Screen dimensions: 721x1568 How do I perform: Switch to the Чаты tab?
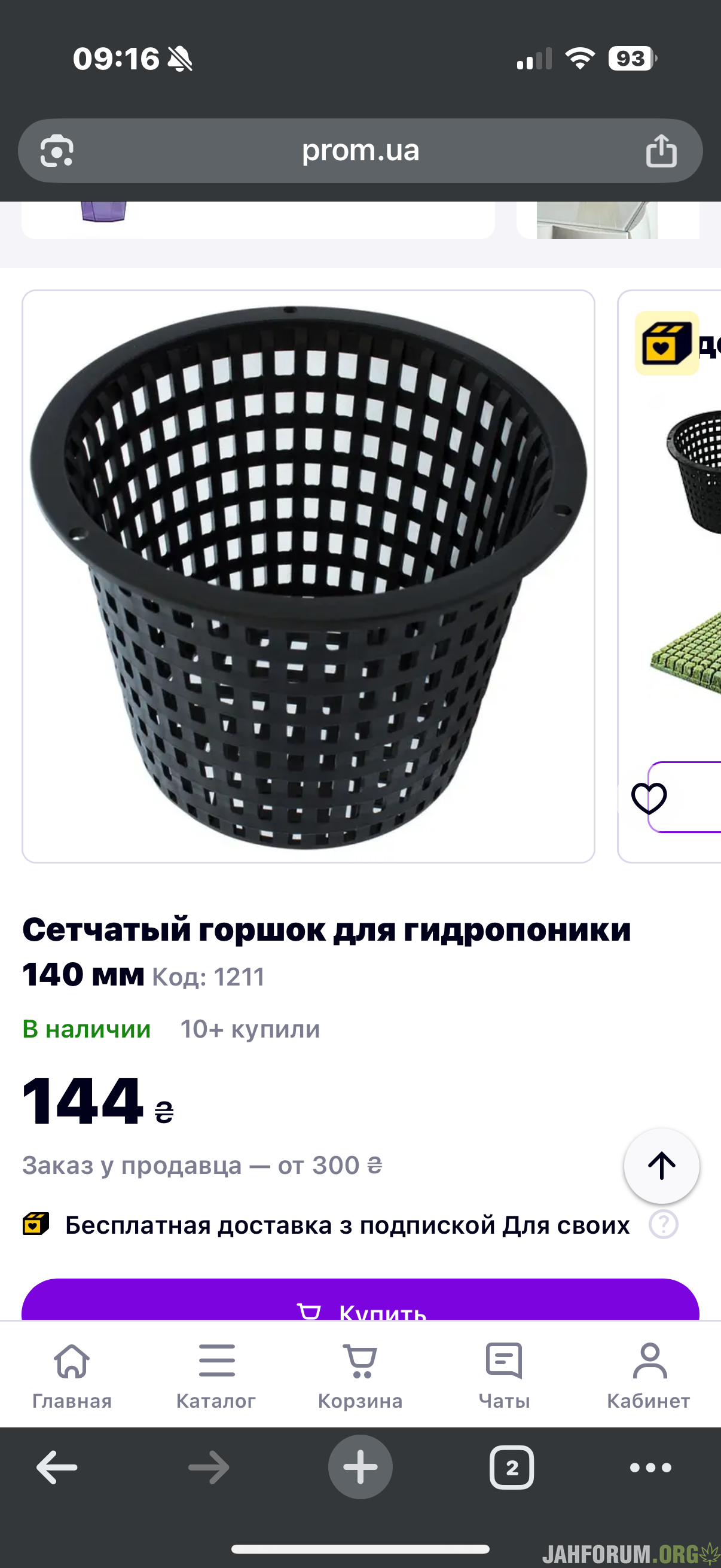tap(504, 1374)
